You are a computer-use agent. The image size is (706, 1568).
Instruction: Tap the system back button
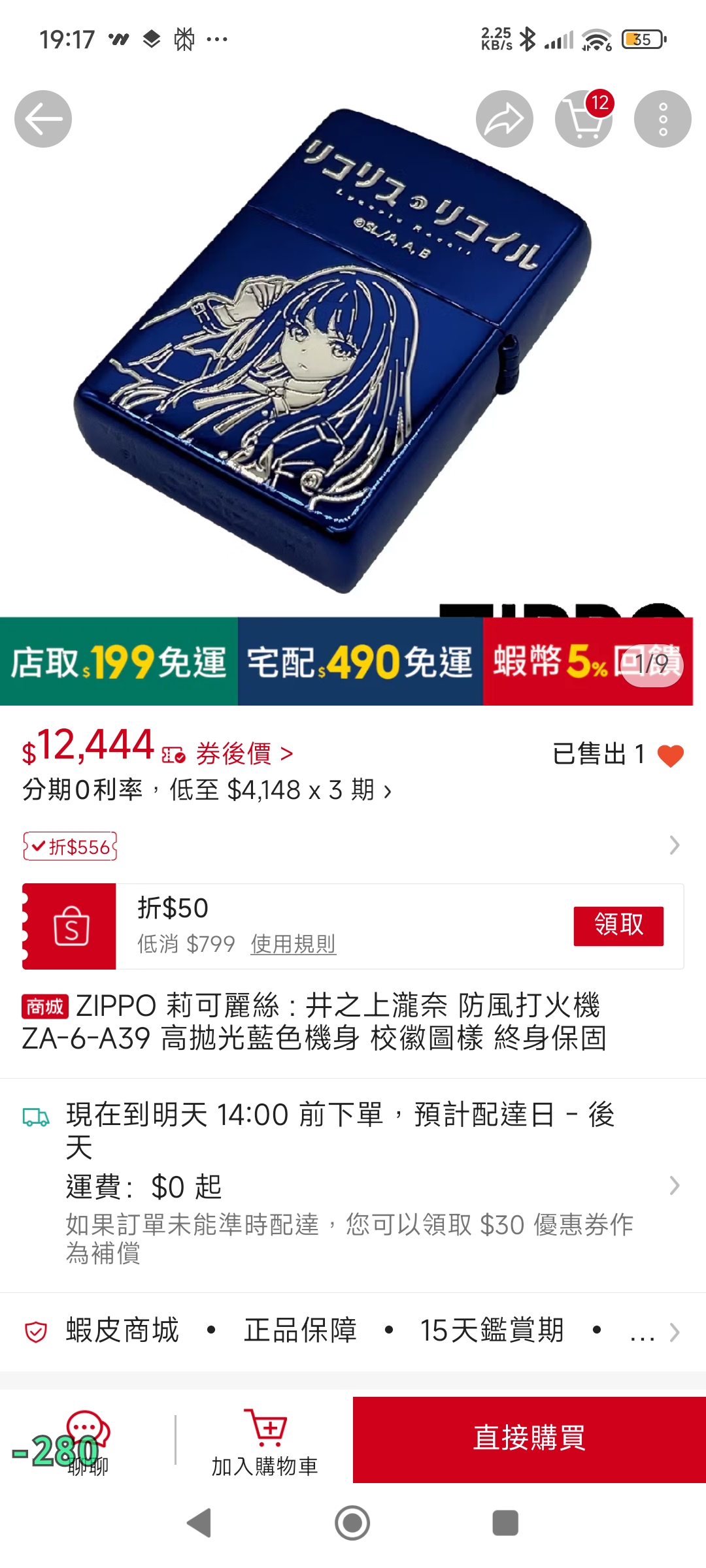click(199, 1523)
